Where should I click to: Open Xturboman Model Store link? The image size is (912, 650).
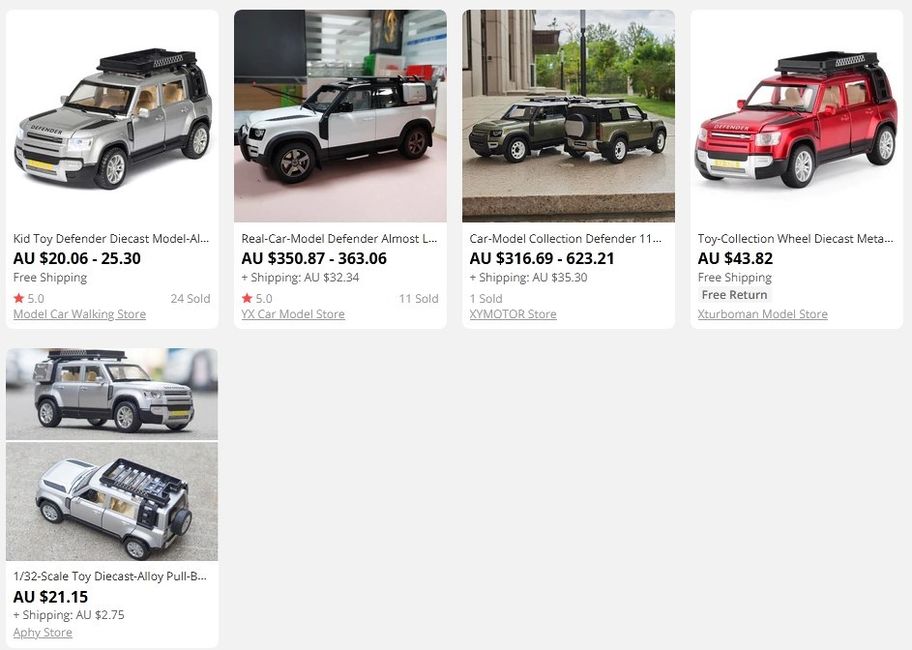(x=762, y=314)
